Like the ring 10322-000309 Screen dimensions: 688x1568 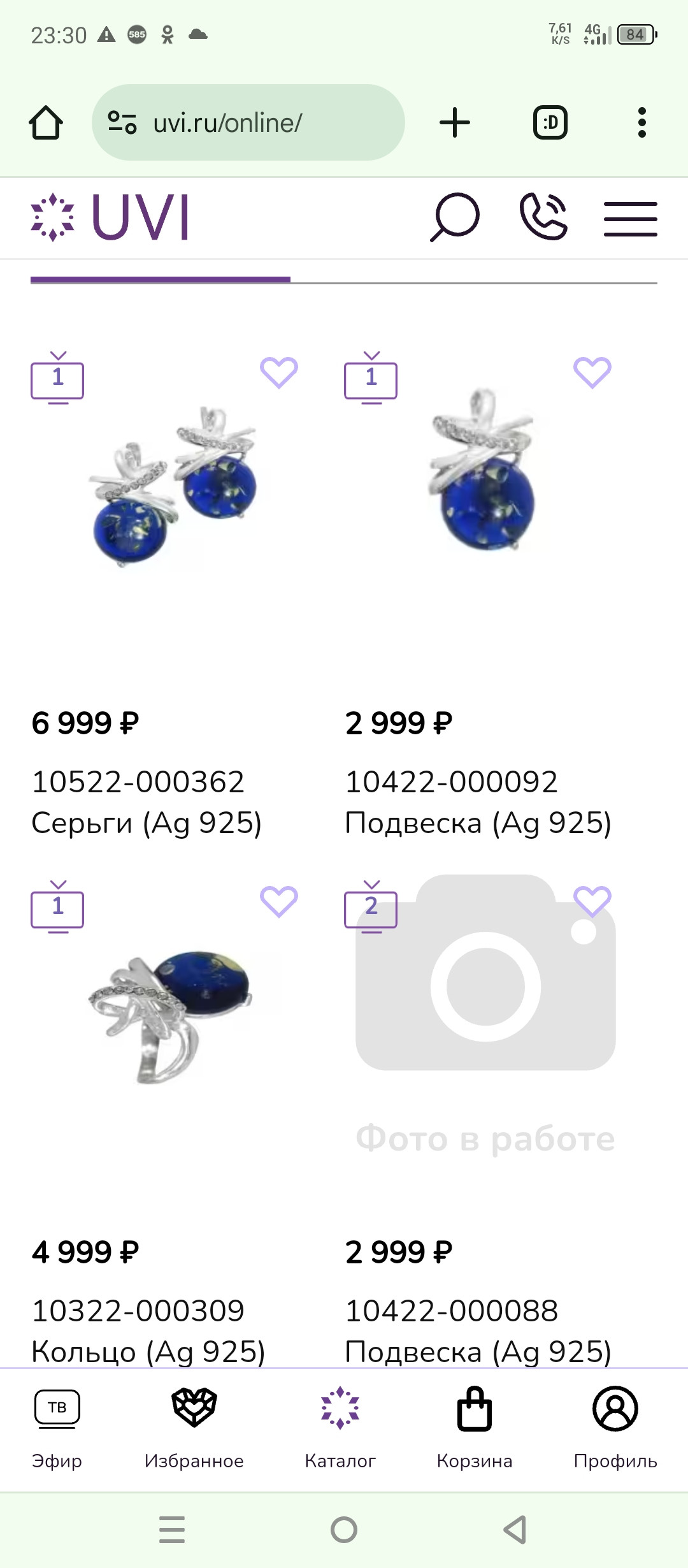click(x=278, y=901)
